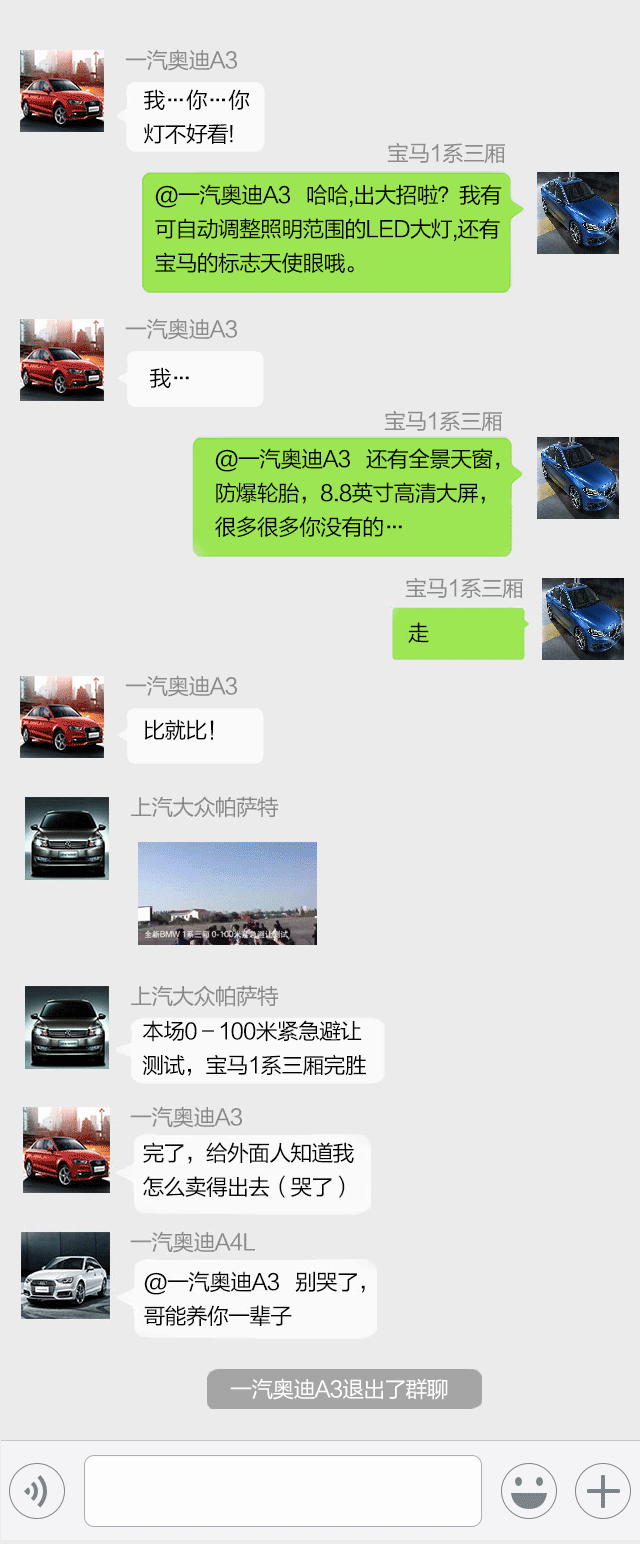
Task: Open 一汽奥迪A3's avatar beside "比就比!"
Action: pos(62,716)
